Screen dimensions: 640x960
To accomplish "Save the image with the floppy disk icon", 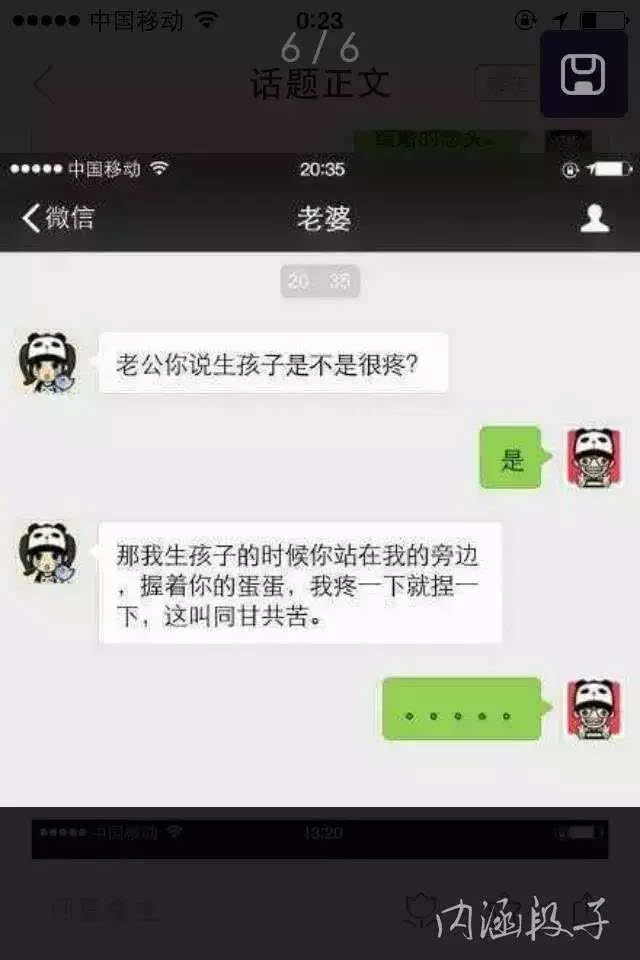I will (583, 74).
